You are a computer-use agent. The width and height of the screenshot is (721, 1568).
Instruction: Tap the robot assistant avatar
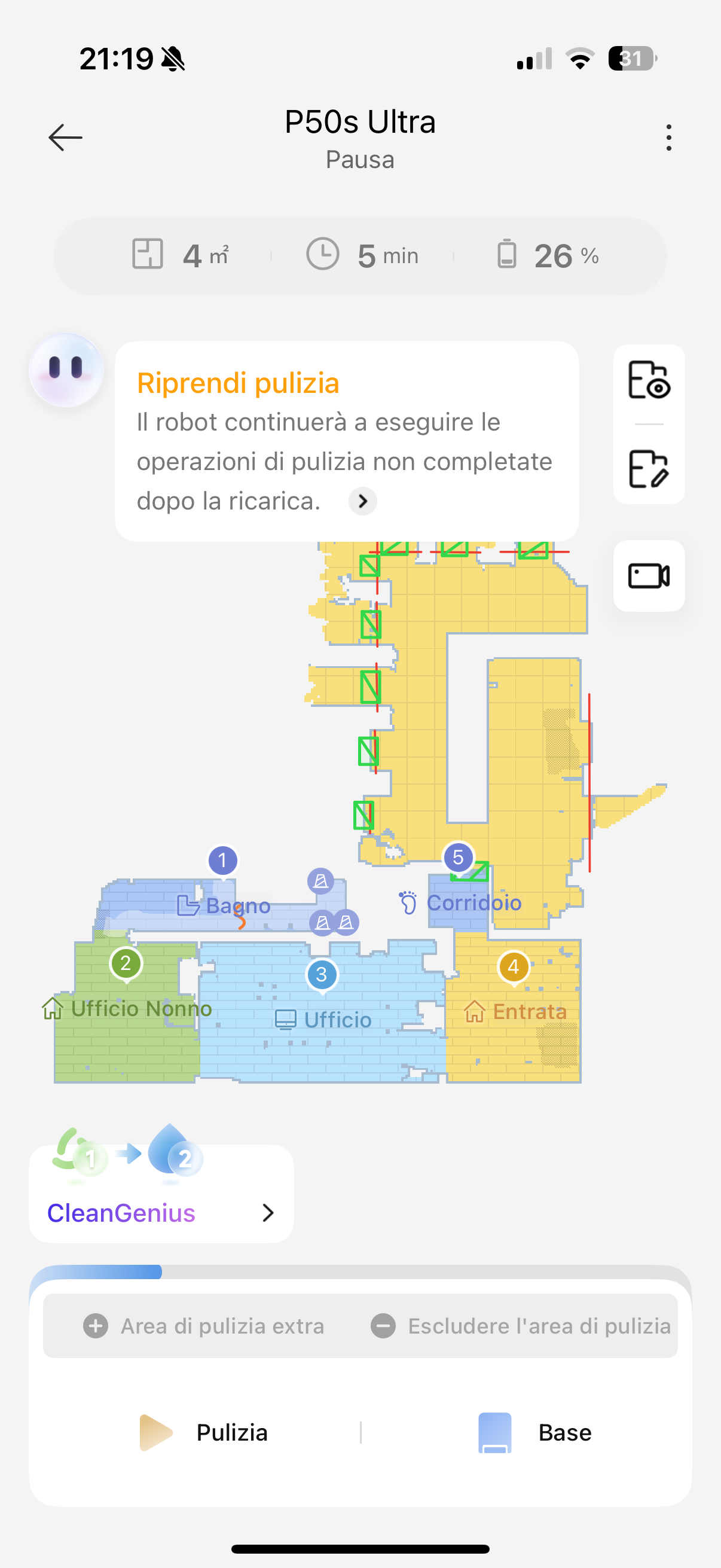click(66, 370)
